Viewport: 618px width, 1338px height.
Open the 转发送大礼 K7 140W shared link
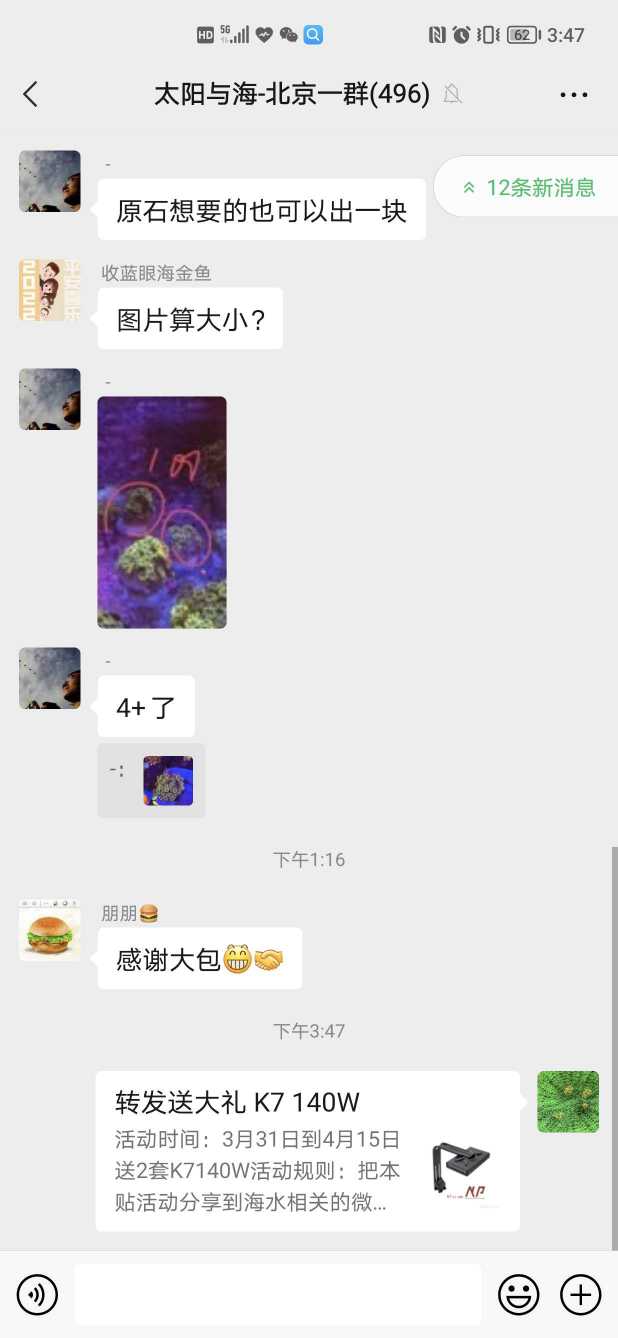tap(307, 1150)
